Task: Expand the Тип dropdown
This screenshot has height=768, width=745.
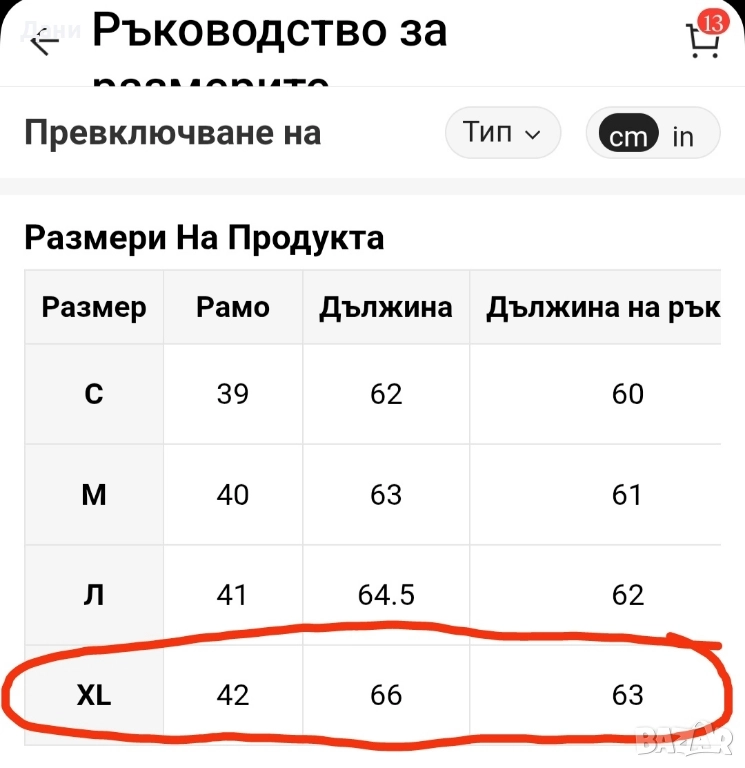Action: tap(502, 133)
